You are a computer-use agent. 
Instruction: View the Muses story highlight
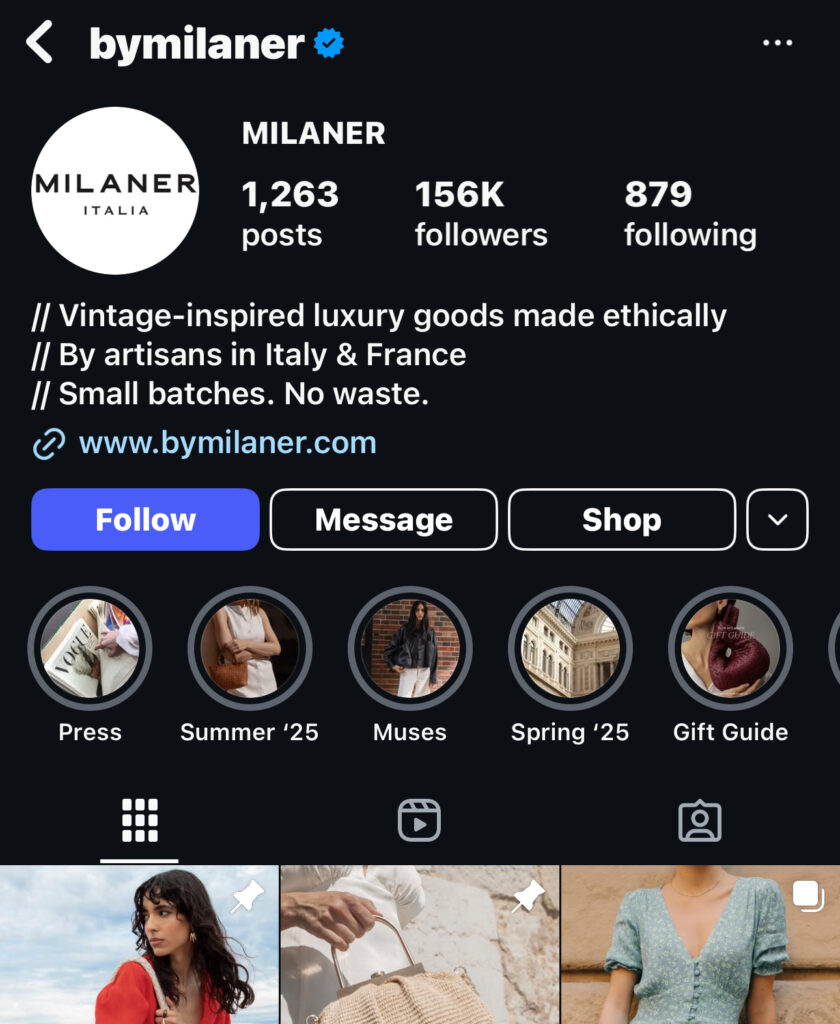410,649
